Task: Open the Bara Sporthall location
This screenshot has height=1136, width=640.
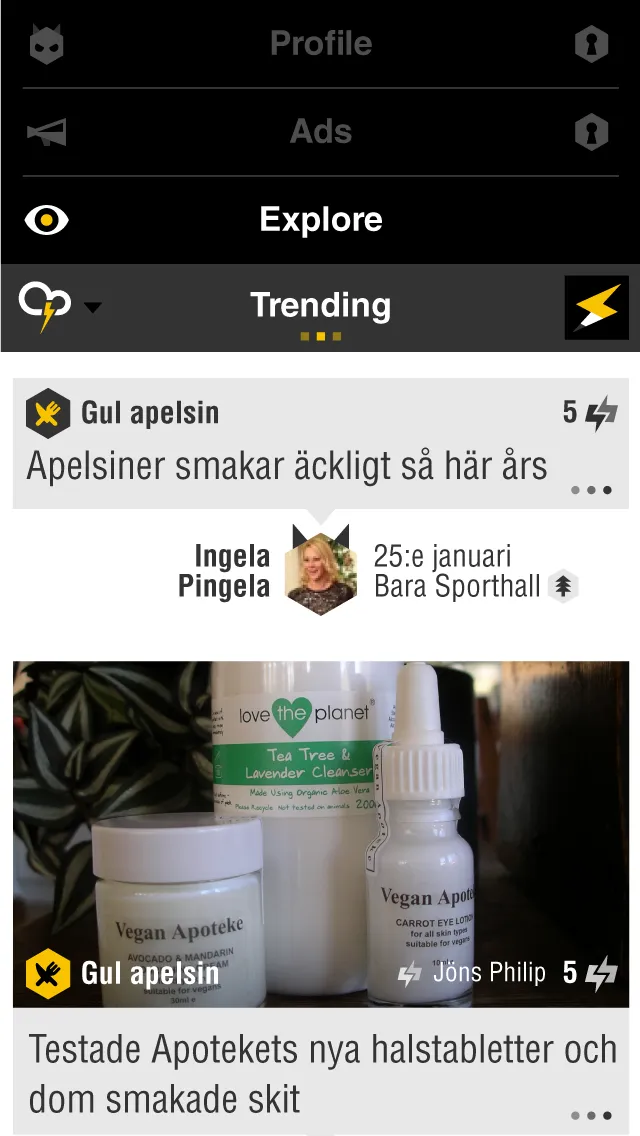Action: pyautogui.click(x=458, y=587)
